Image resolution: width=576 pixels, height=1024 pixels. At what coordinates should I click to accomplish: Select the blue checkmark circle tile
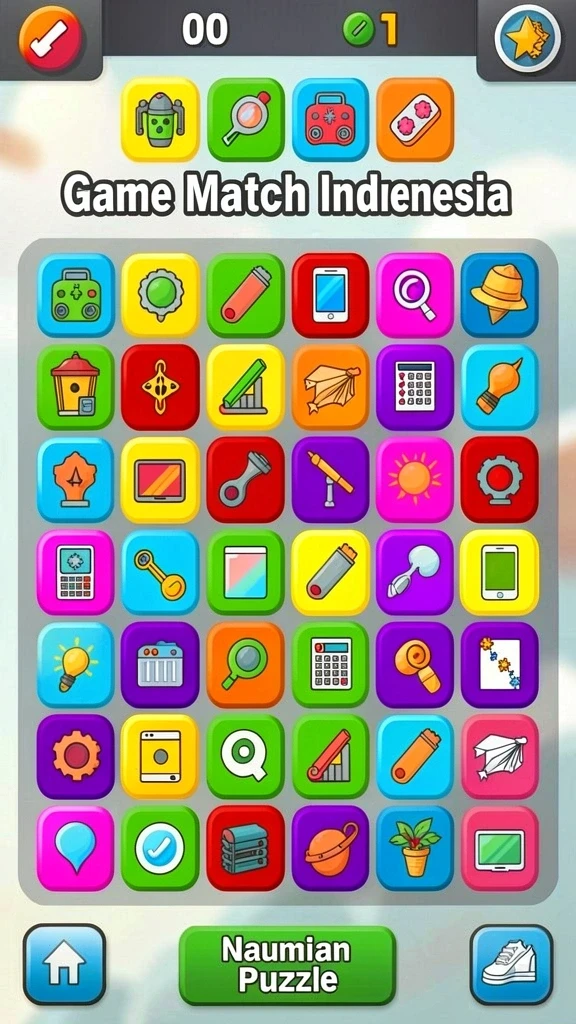pos(160,848)
